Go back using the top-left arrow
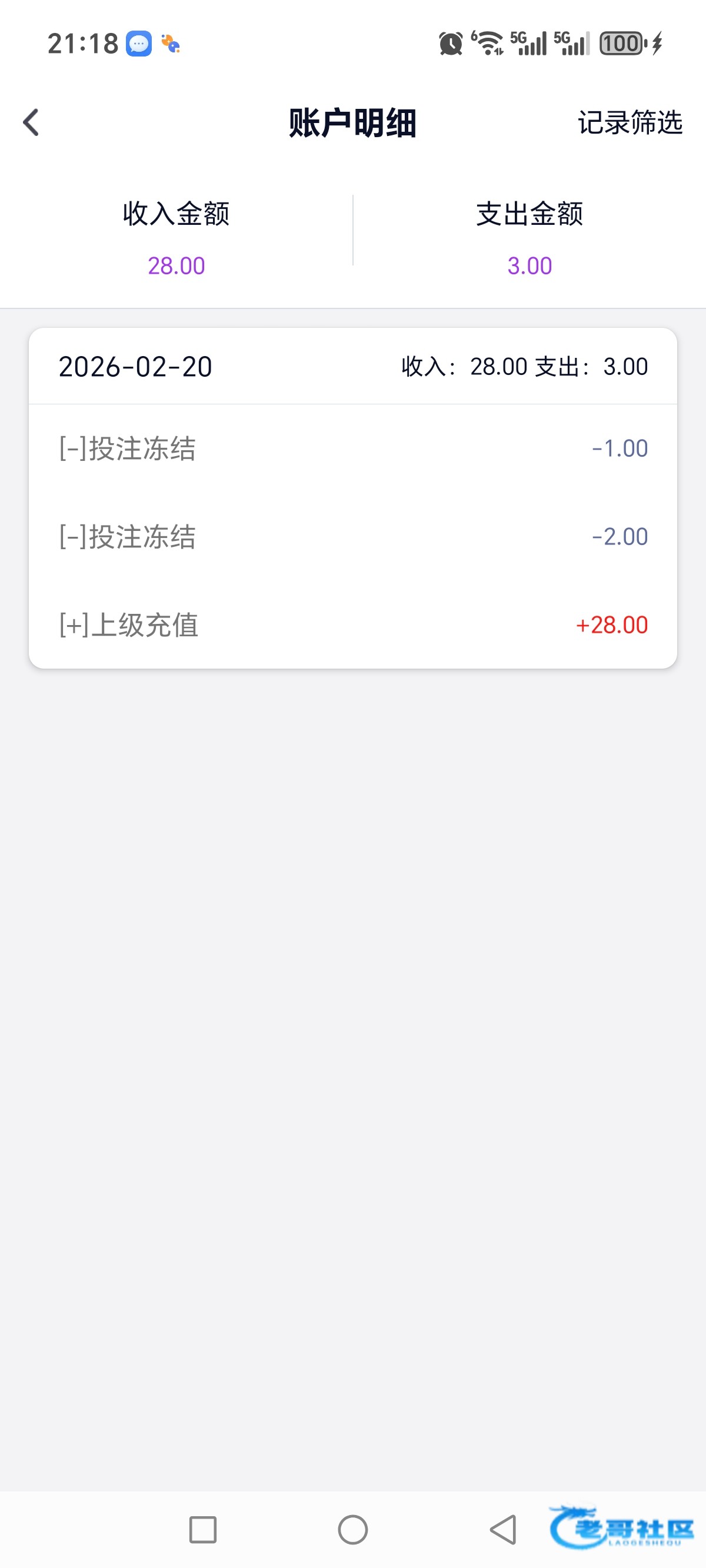The image size is (706, 1568). tap(31, 122)
